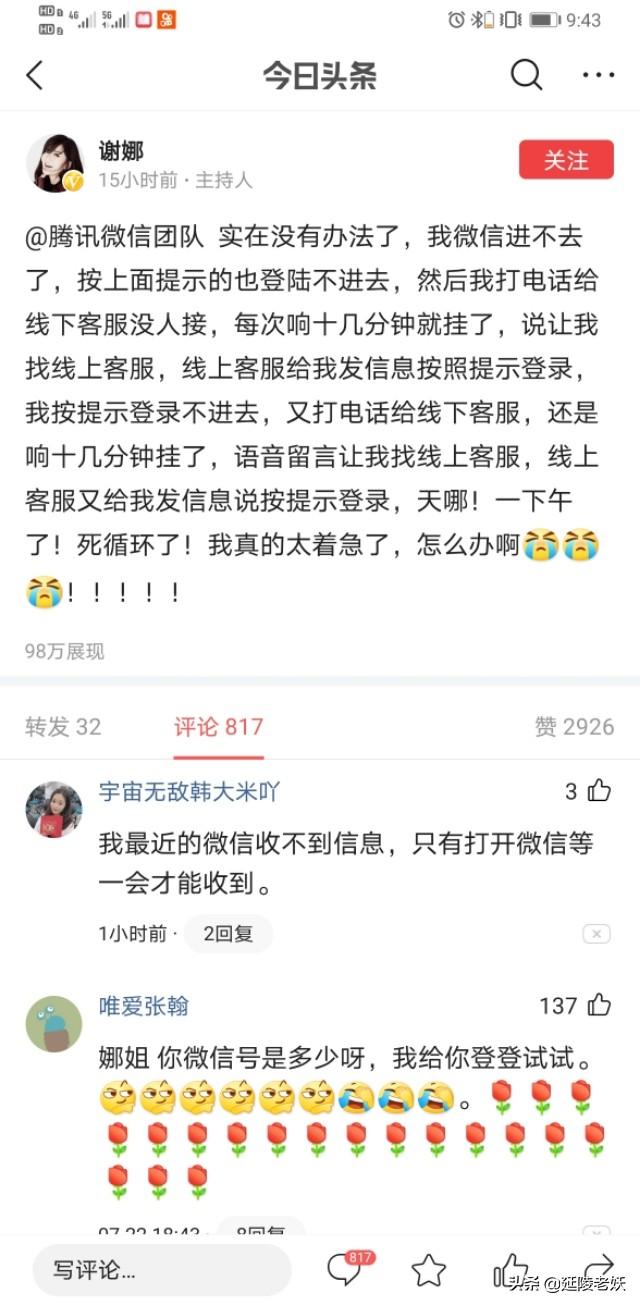
Task: Open 唯爱张翰's profile name
Action: click(x=143, y=1006)
